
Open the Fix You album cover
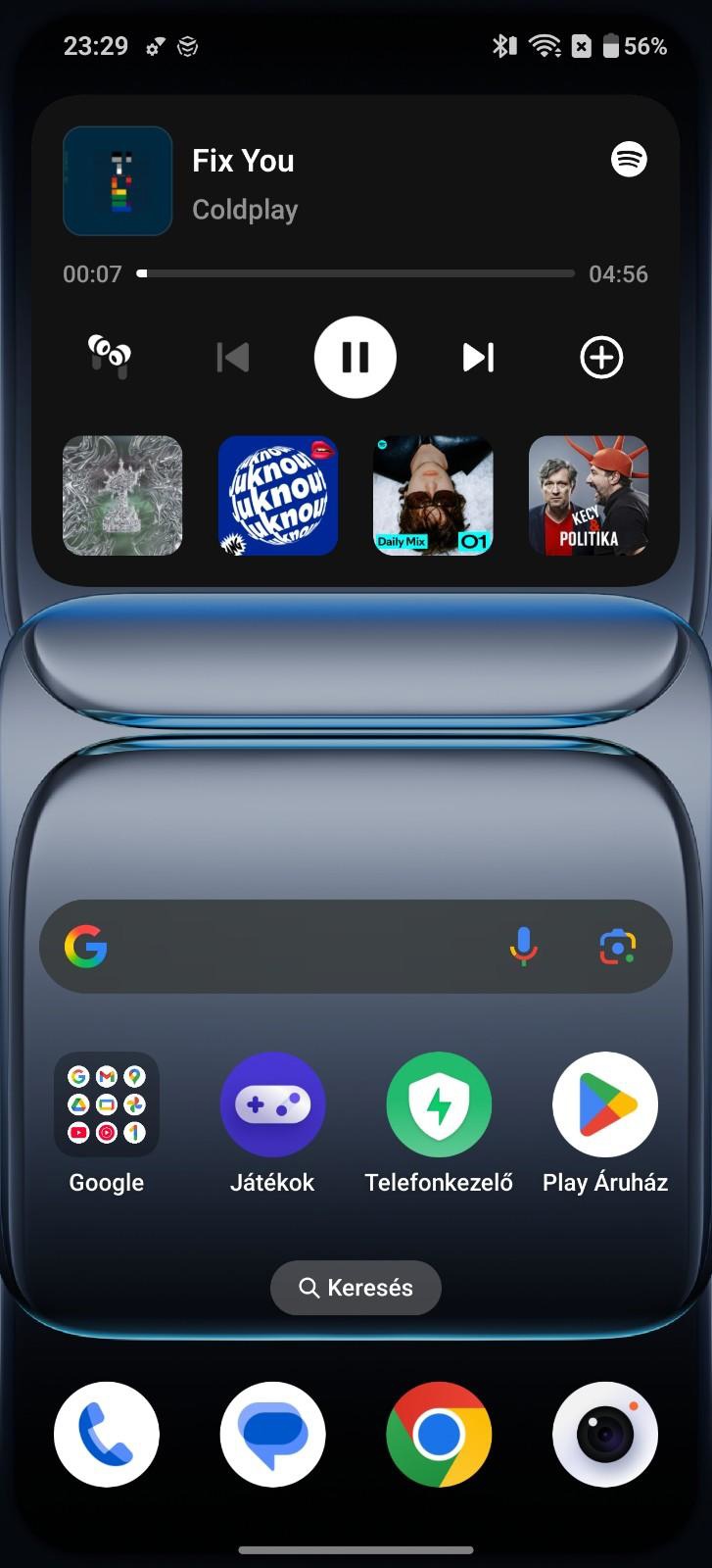coord(118,181)
